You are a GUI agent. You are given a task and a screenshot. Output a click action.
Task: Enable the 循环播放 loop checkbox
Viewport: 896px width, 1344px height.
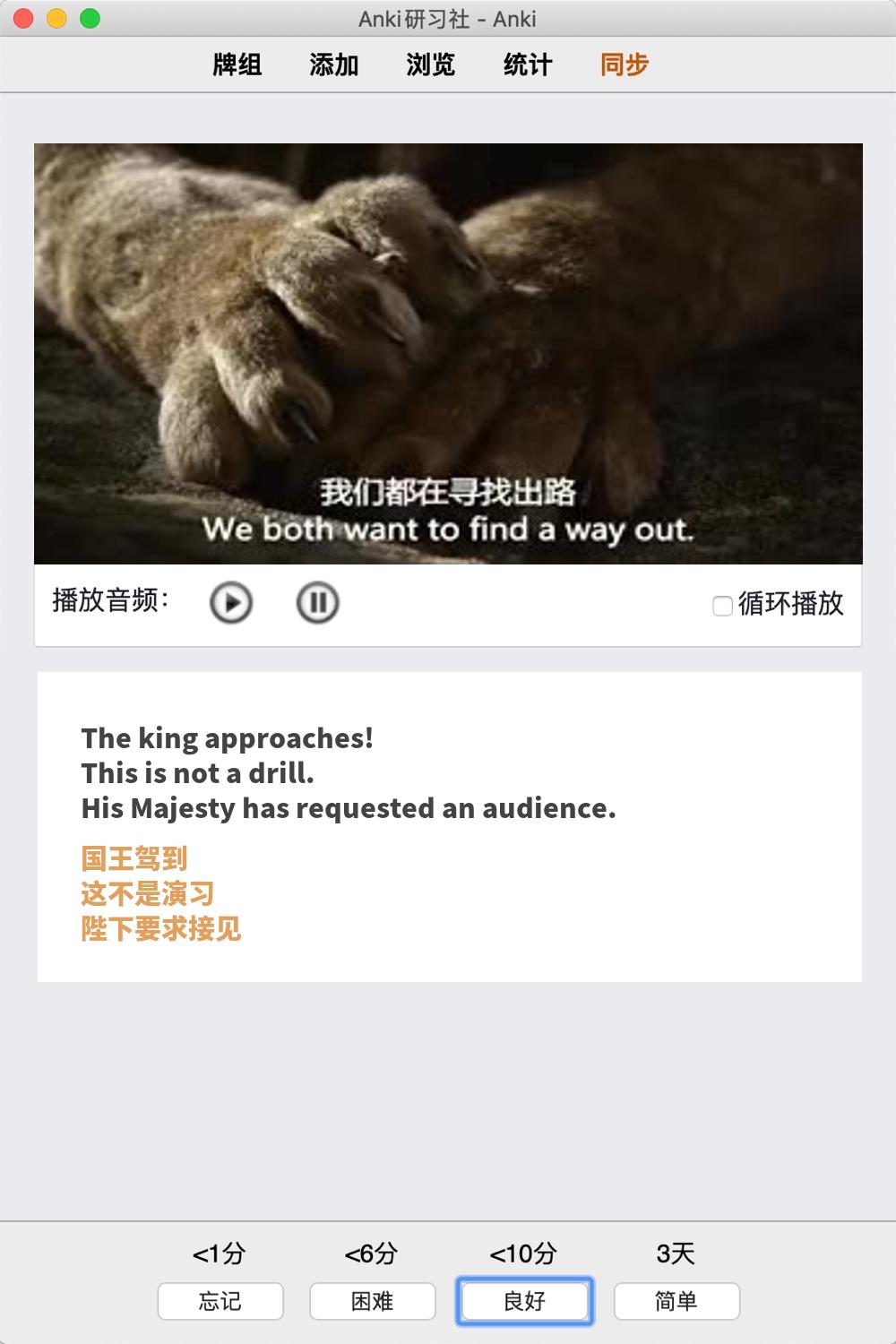pos(722,606)
